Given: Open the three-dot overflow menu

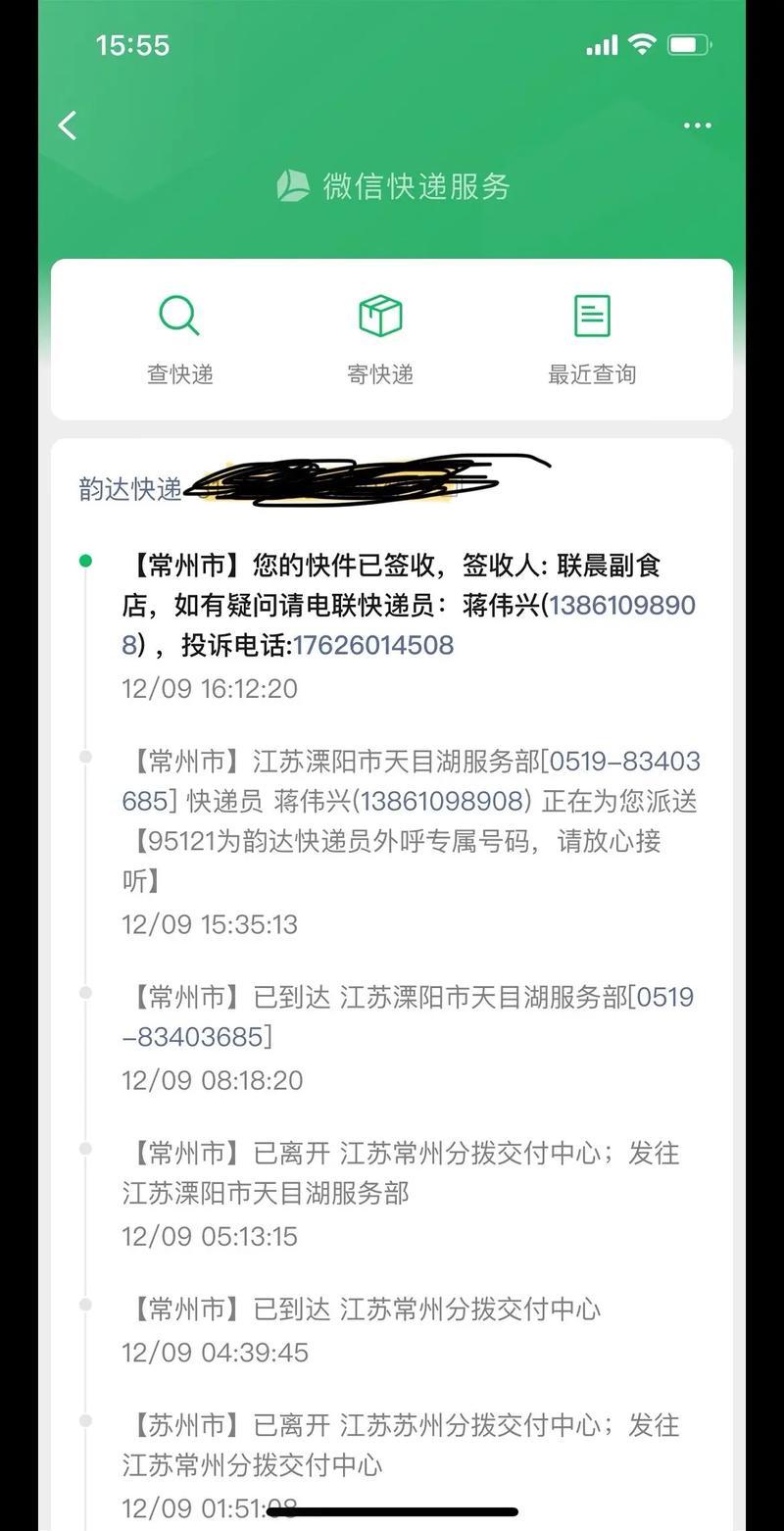Looking at the screenshot, I should click(697, 125).
